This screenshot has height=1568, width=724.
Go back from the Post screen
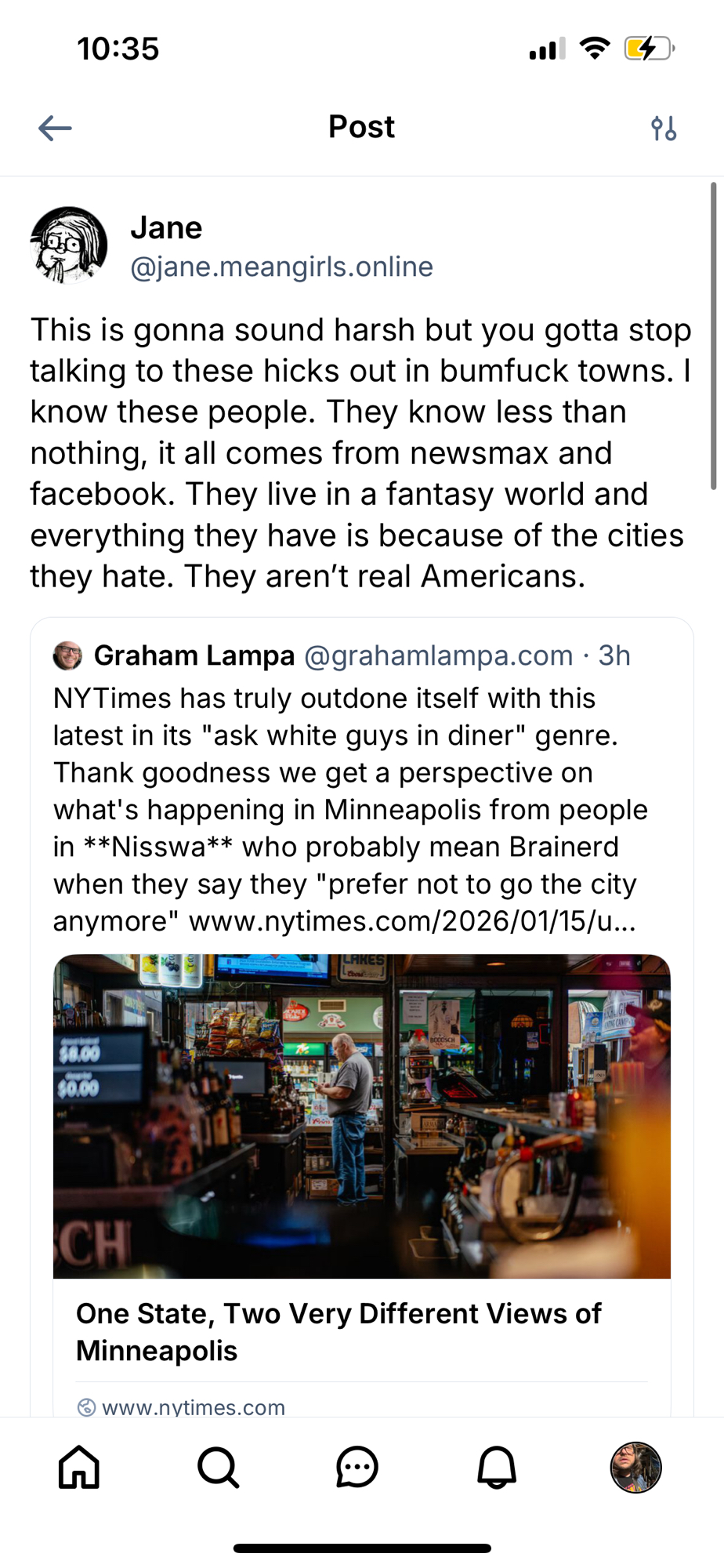pyautogui.click(x=55, y=128)
